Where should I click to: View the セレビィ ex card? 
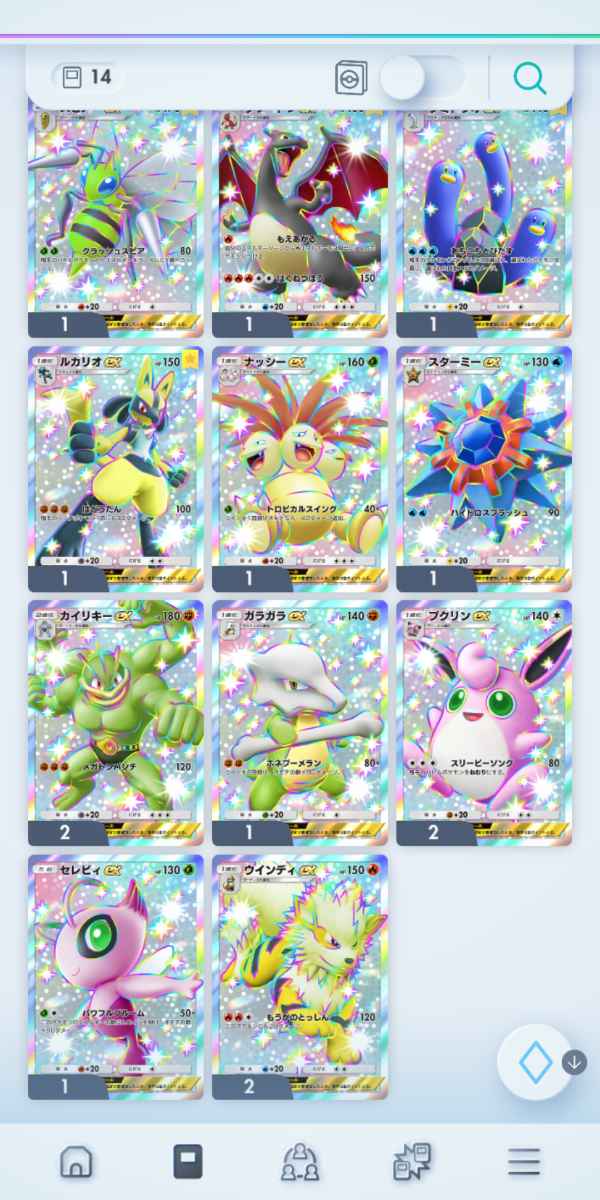pyautogui.click(x=116, y=977)
